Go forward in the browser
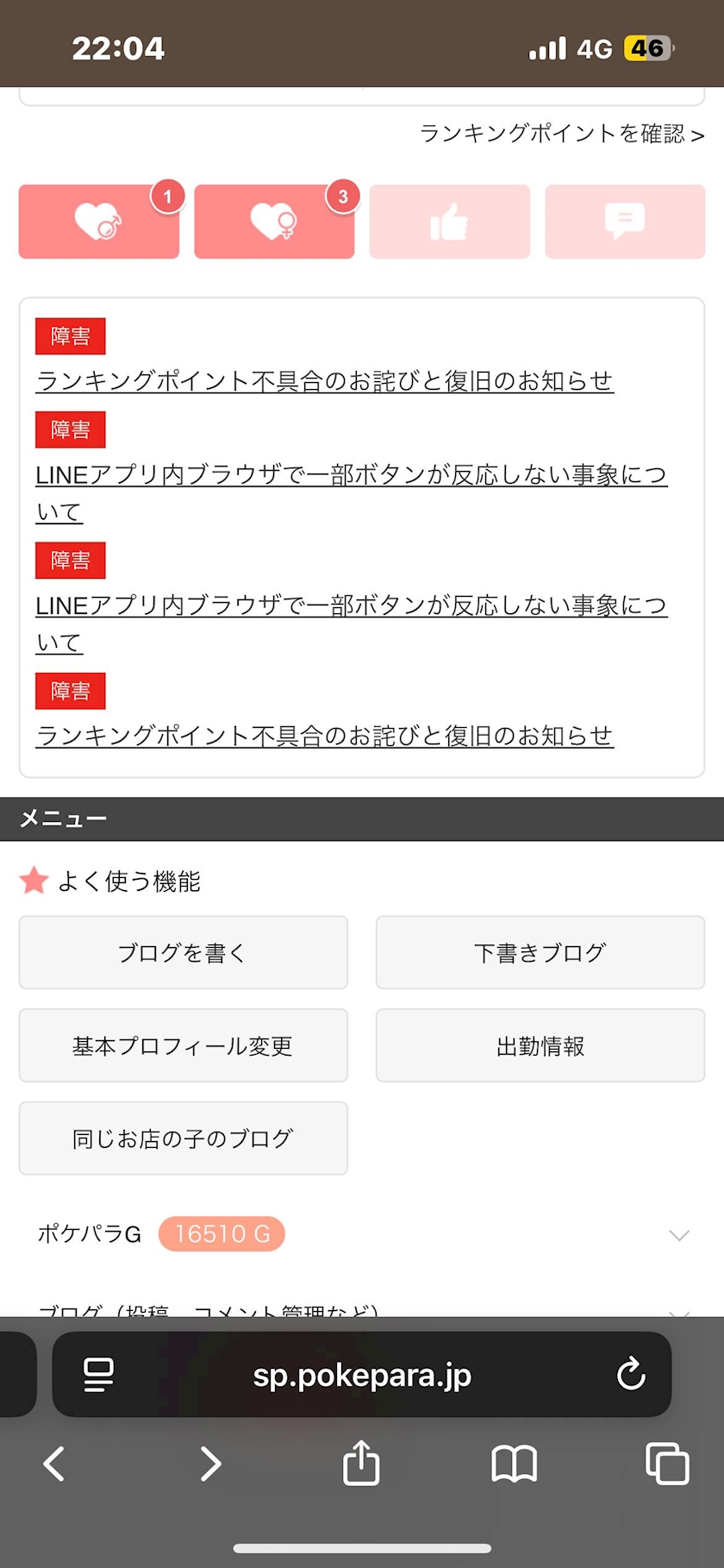 [209, 1464]
